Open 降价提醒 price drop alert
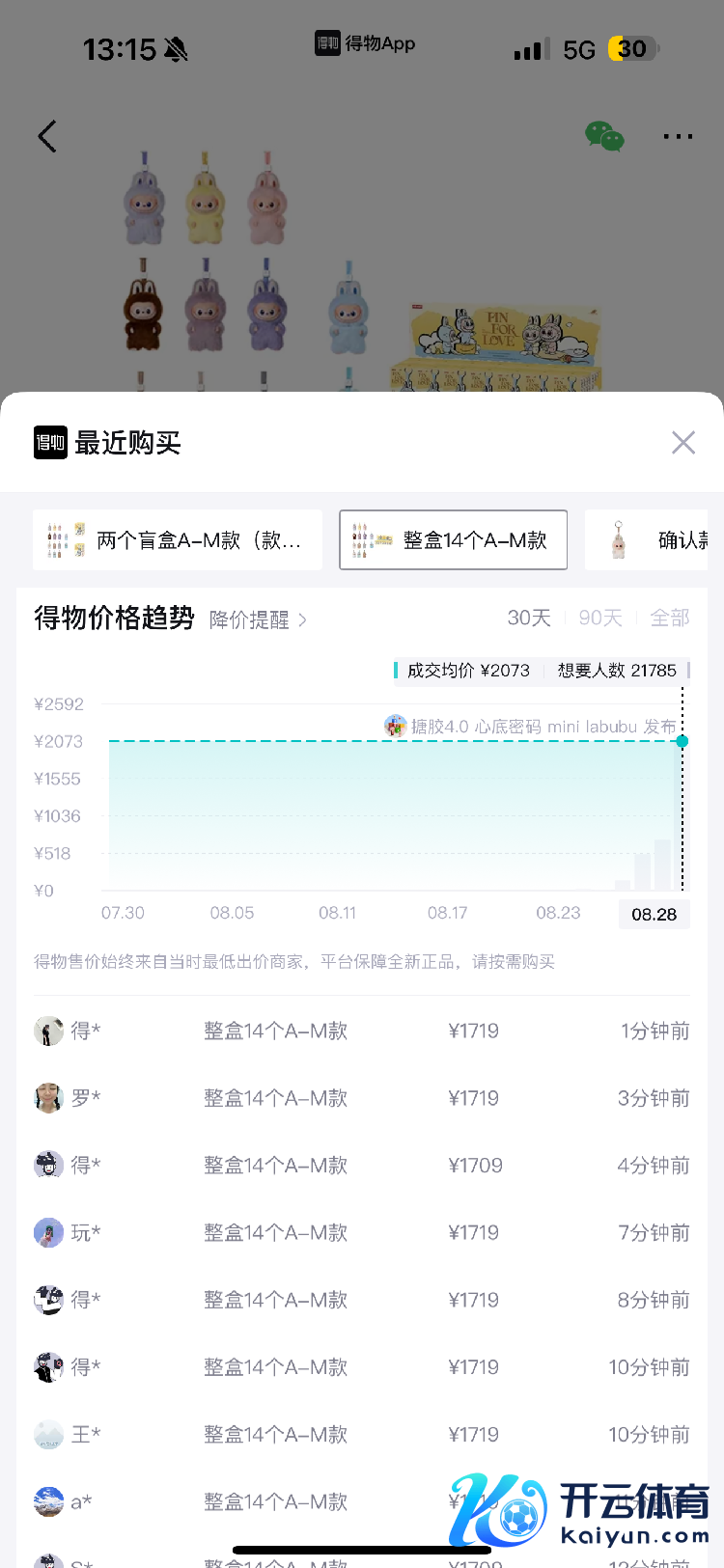Screen dimensions: 724x1568 (x=257, y=619)
